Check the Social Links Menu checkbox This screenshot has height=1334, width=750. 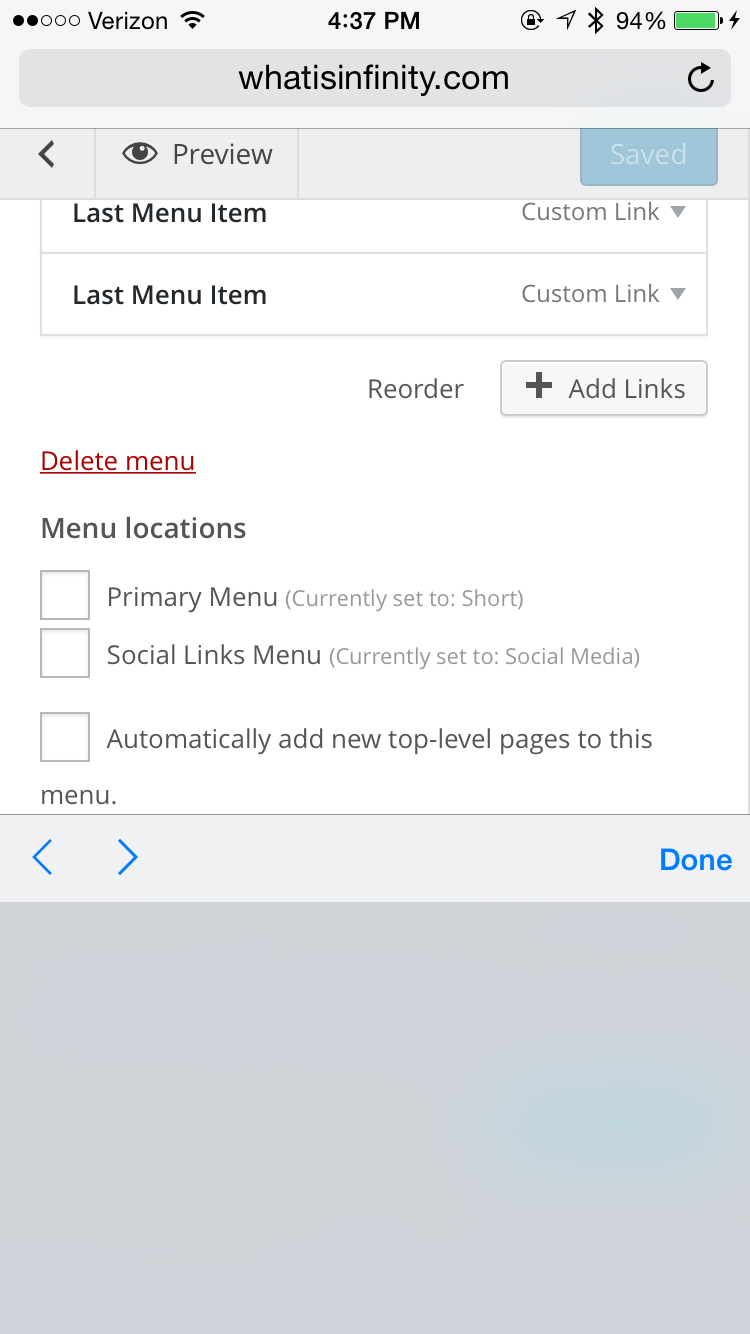click(64, 653)
